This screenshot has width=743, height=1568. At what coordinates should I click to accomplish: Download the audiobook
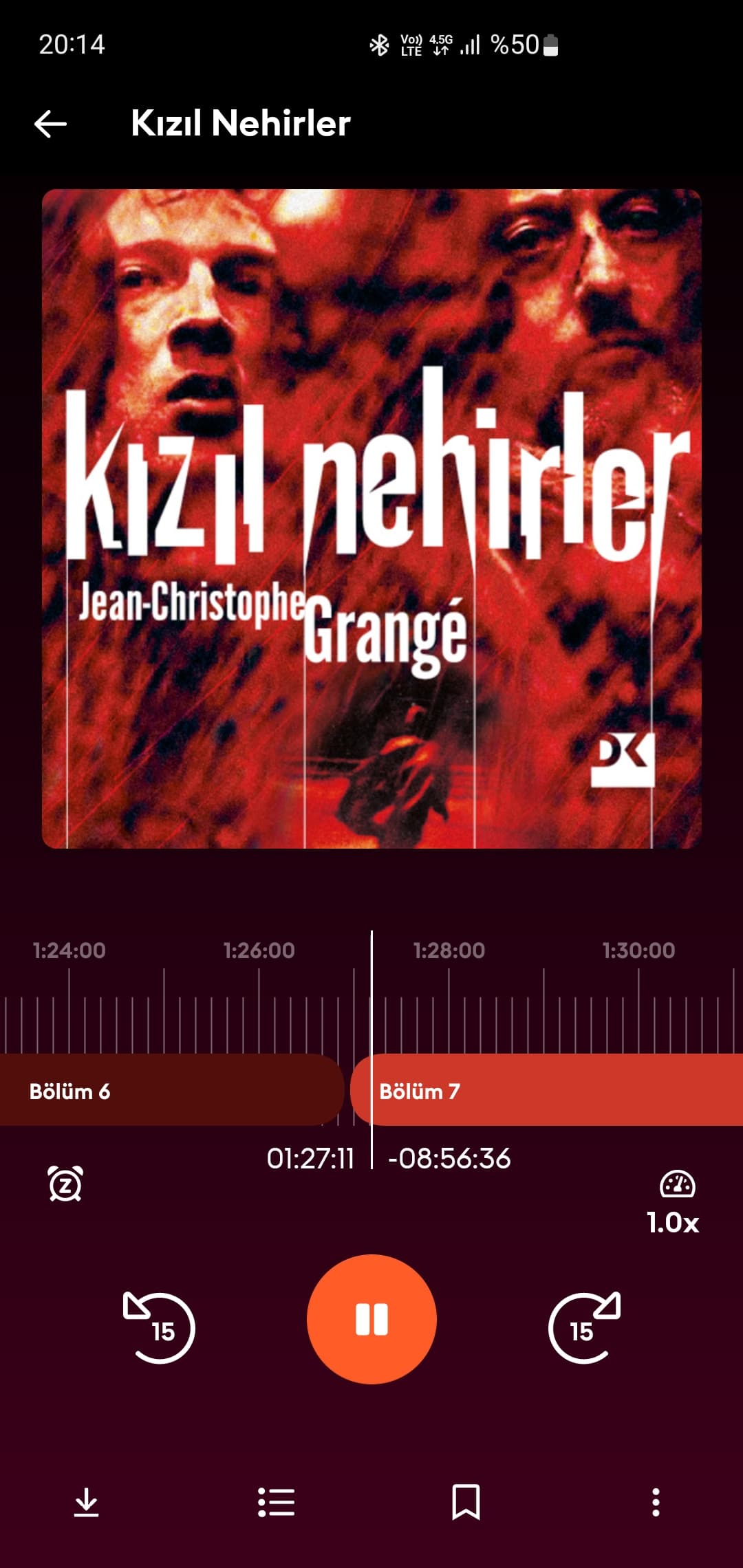[x=87, y=1502]
